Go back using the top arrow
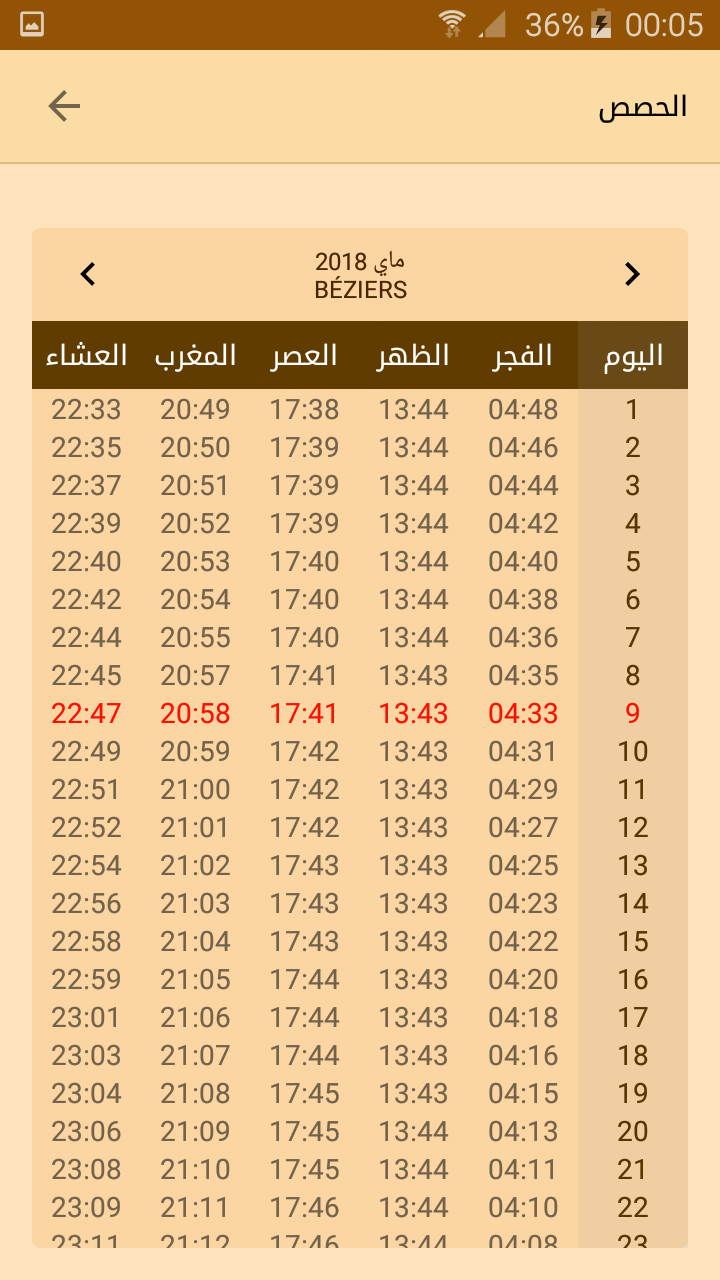Viewport: 720px width, 1280px height. click(64, 106)
